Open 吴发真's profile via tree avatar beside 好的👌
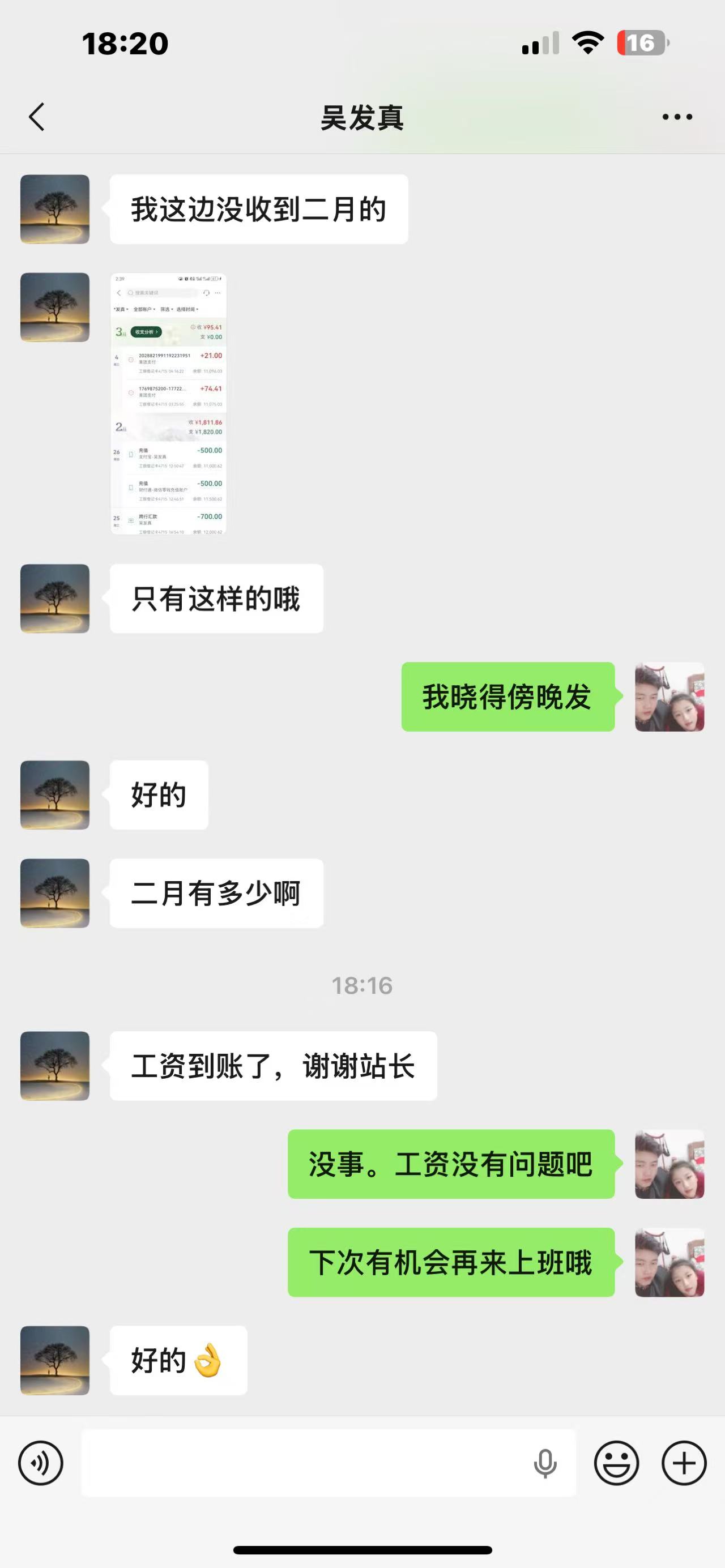 click(x=55, y=1360)
